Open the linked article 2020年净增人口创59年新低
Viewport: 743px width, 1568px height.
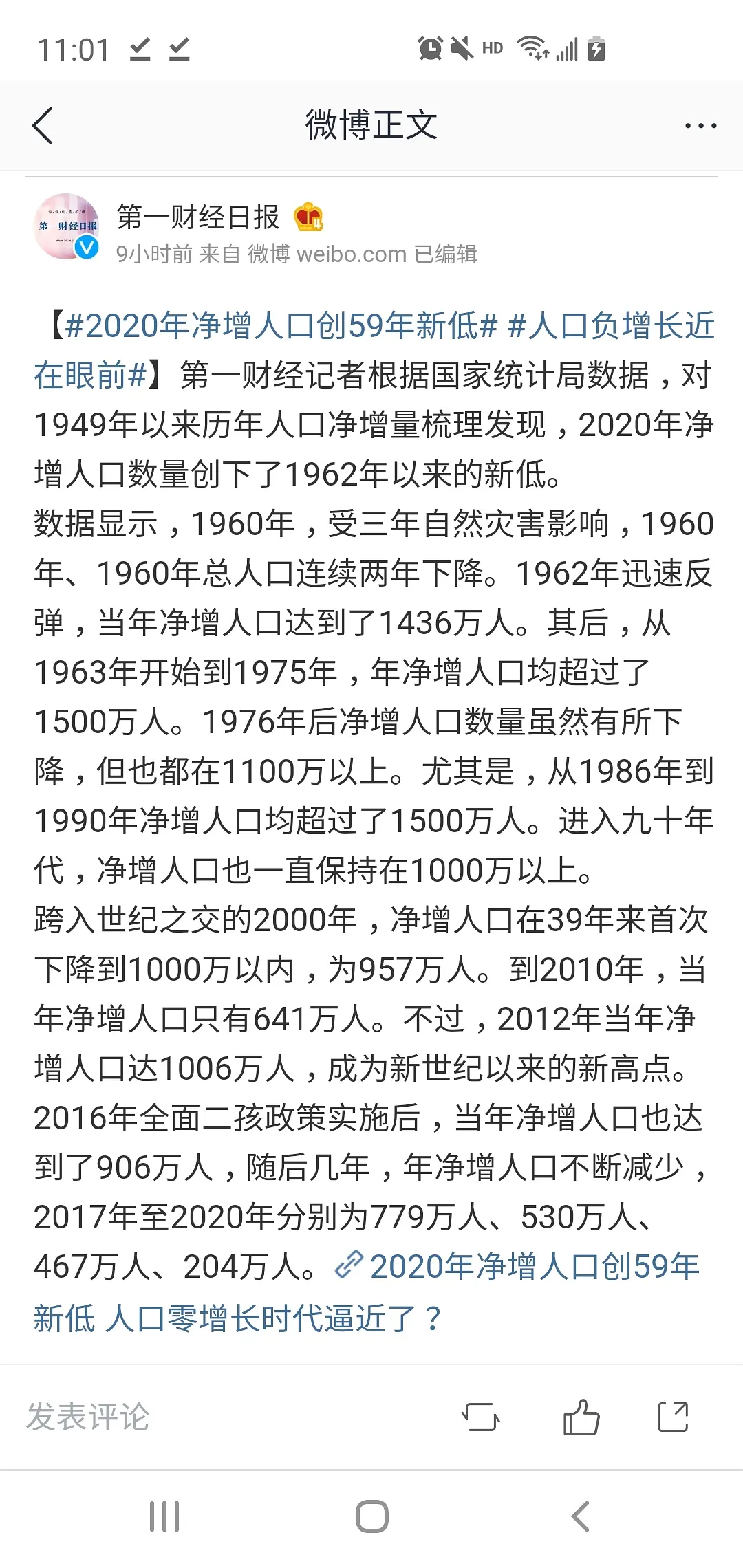534,1267
